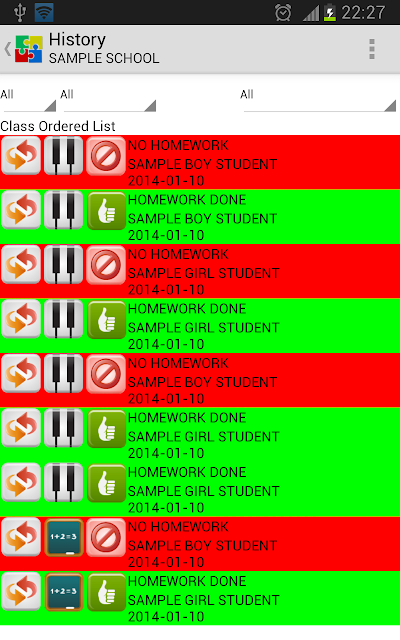
Task: Open the math Homework Done entry for Sample Girl
Action: click(x=200, y=598)
